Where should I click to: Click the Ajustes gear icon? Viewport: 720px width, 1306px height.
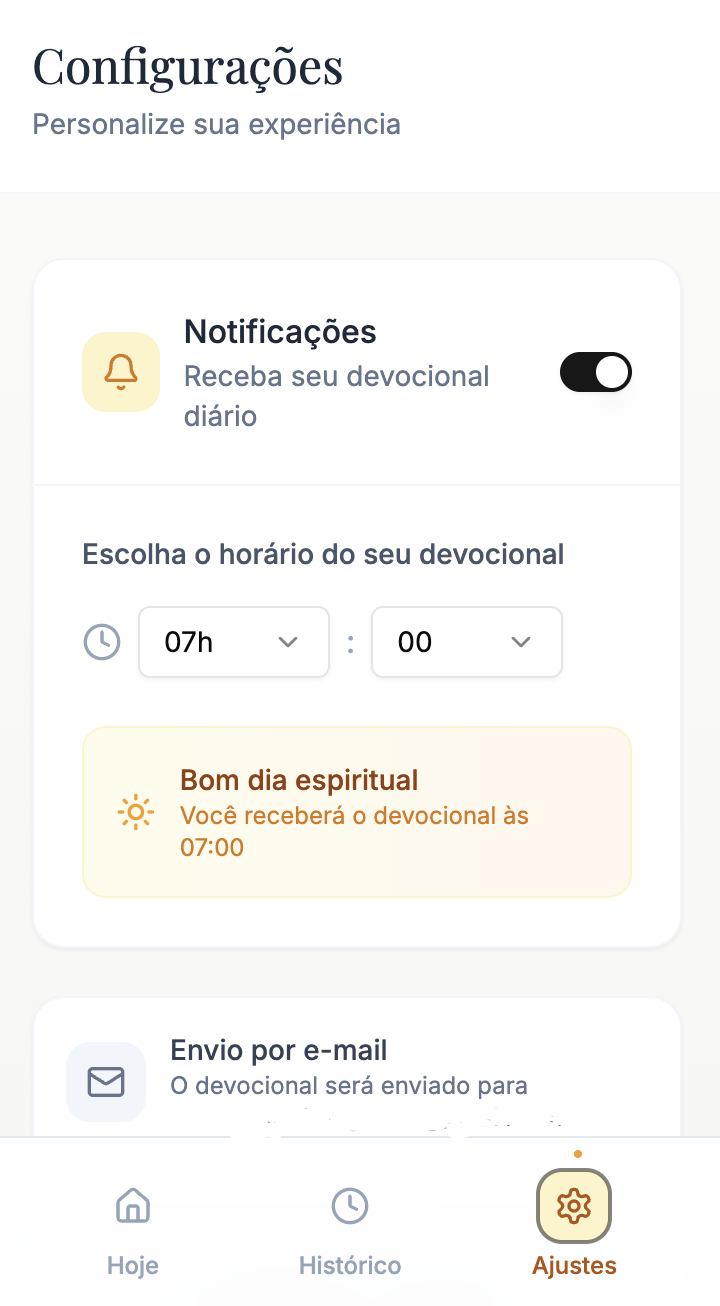click(x=573, y=1206)
